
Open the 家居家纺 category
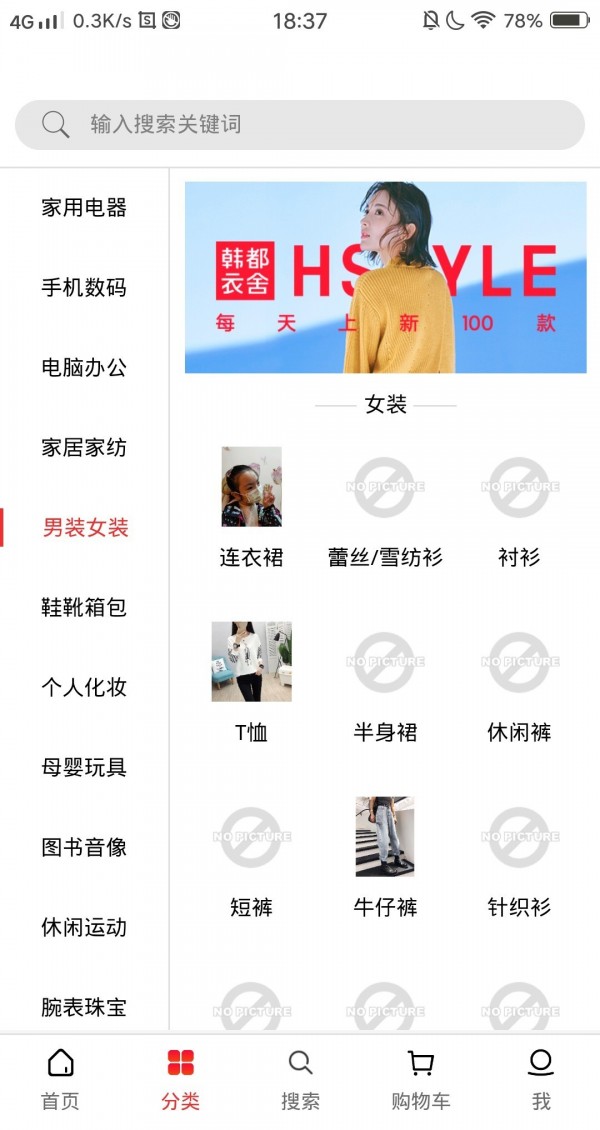(84, 448)
